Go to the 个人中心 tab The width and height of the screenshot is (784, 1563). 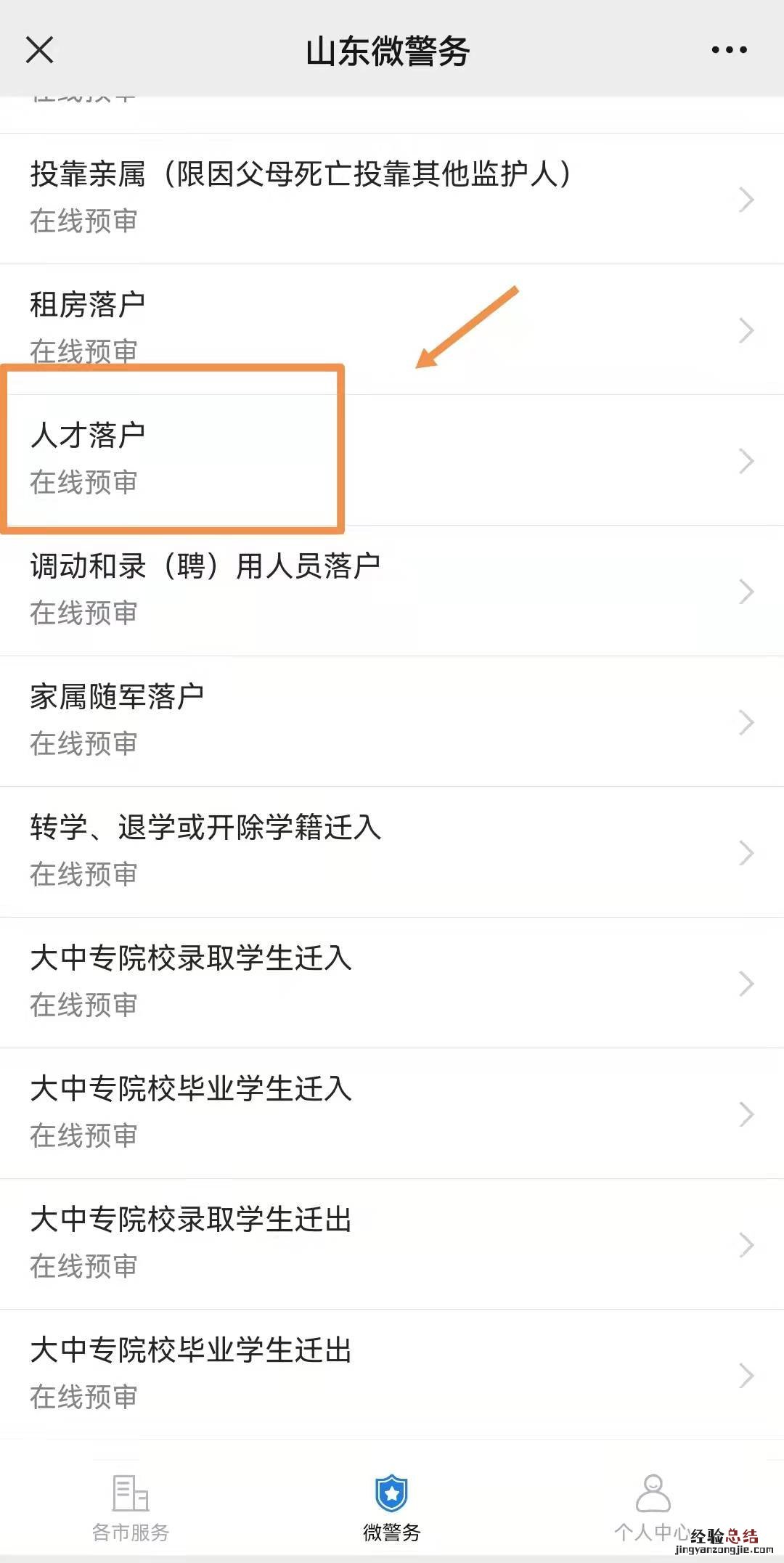pos(652,1507)
